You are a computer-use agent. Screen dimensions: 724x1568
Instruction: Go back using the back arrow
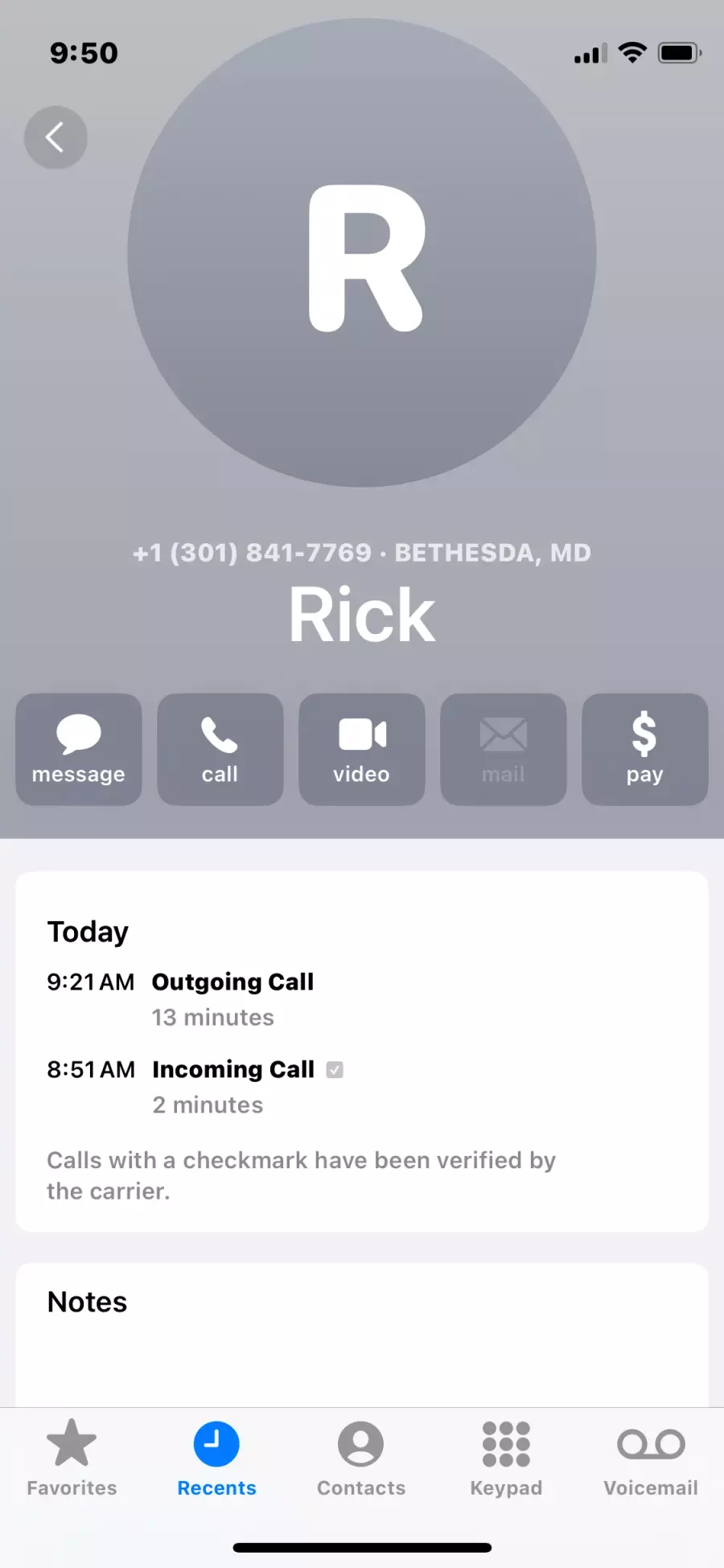coord(56,138)
